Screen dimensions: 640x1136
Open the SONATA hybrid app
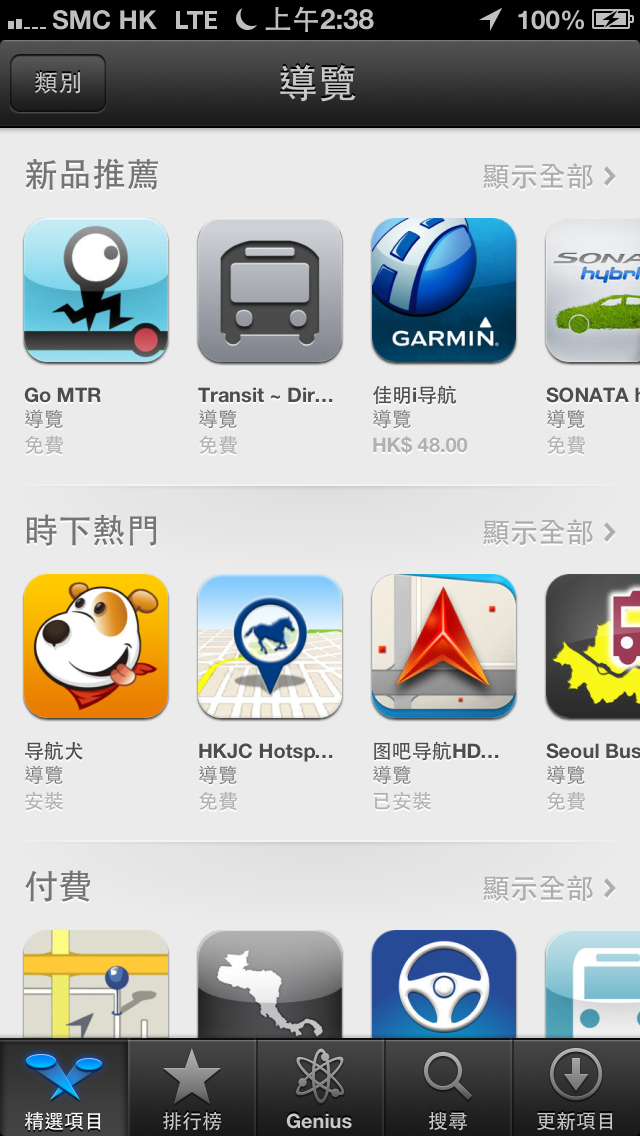pos(594,291)
